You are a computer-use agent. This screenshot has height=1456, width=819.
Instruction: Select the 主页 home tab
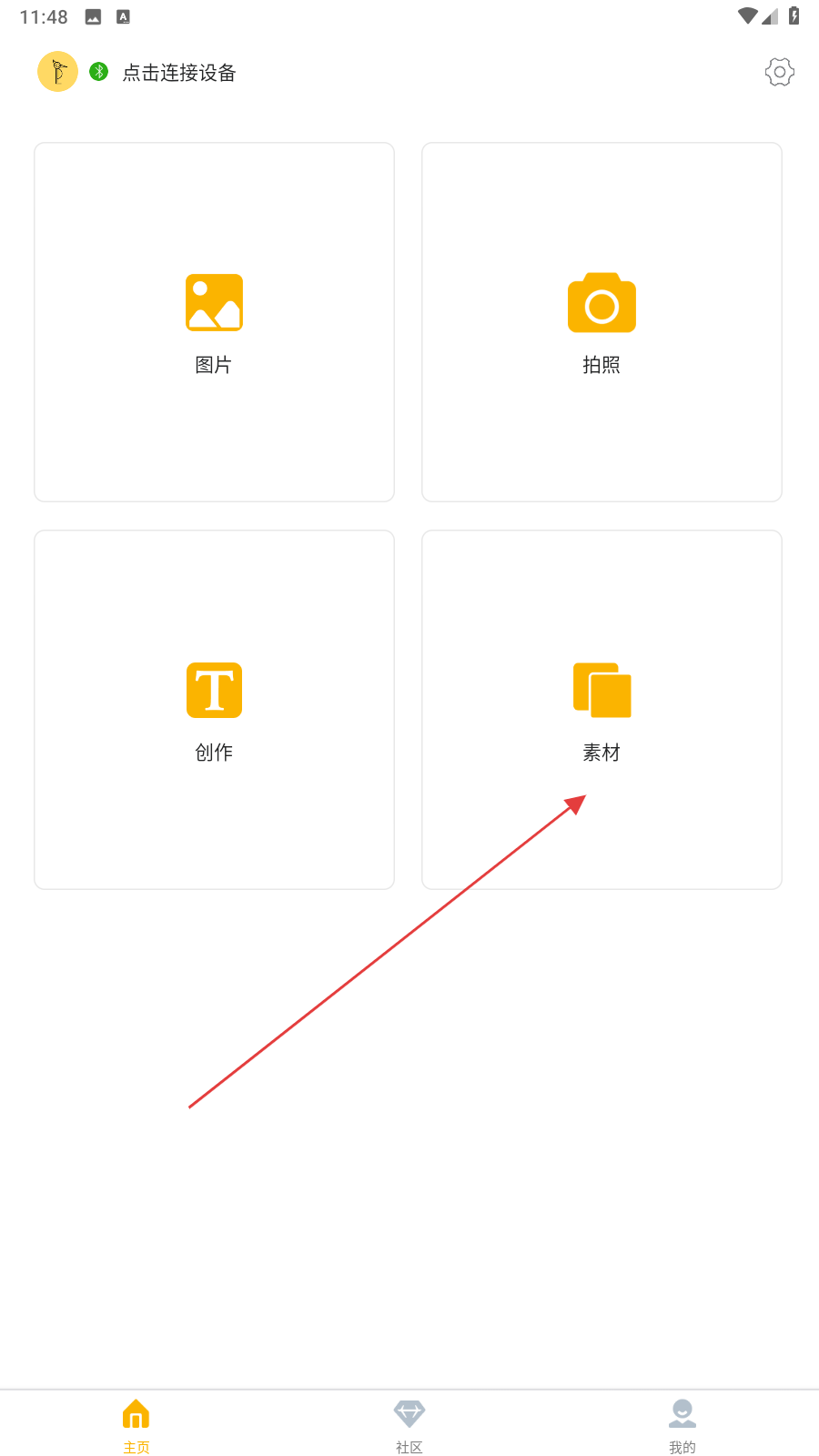pyautogui.click(x=136, y=1425)
